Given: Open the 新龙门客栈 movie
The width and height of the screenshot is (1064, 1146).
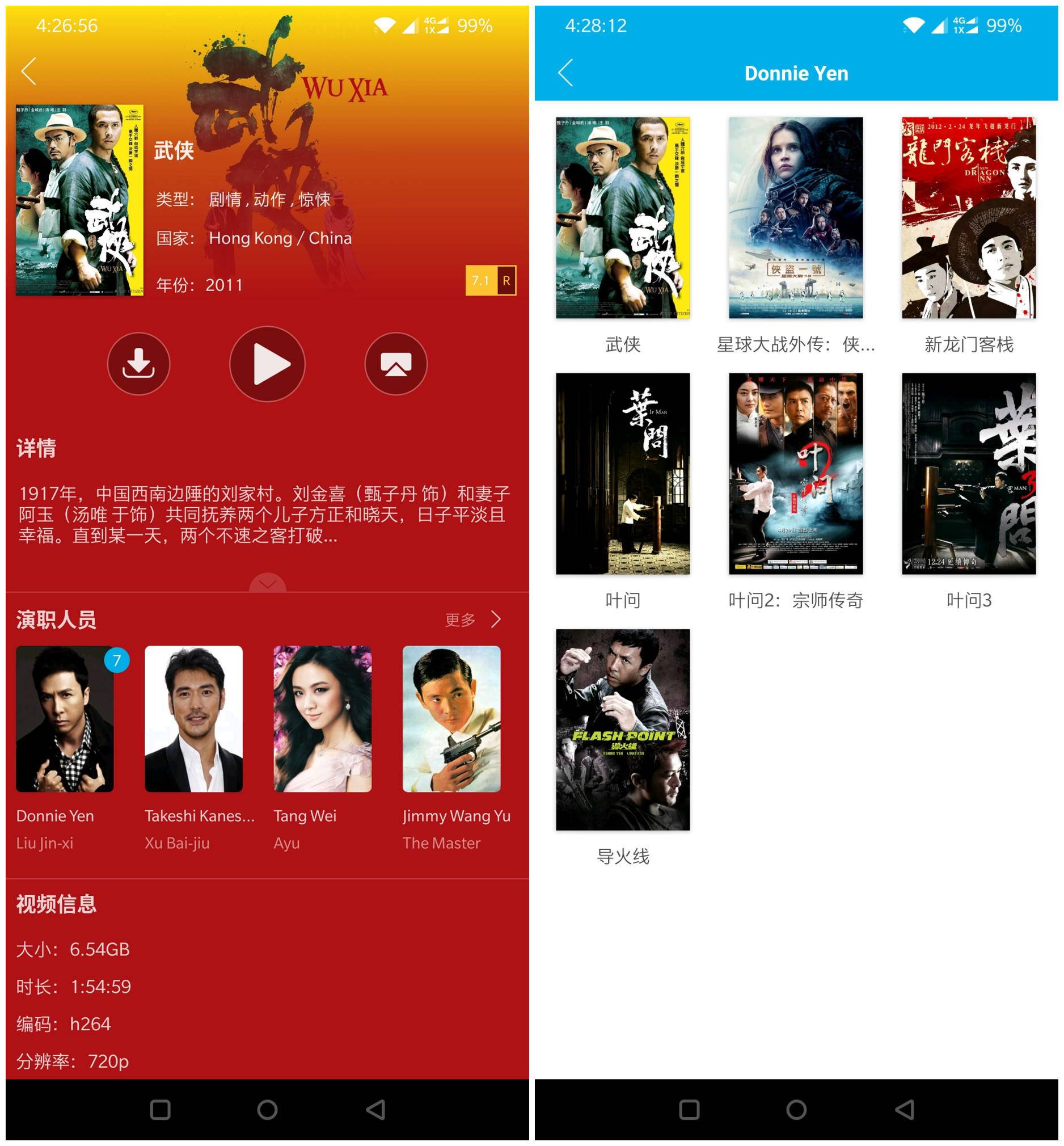Looking at the screenshot, I should [968, 218].
